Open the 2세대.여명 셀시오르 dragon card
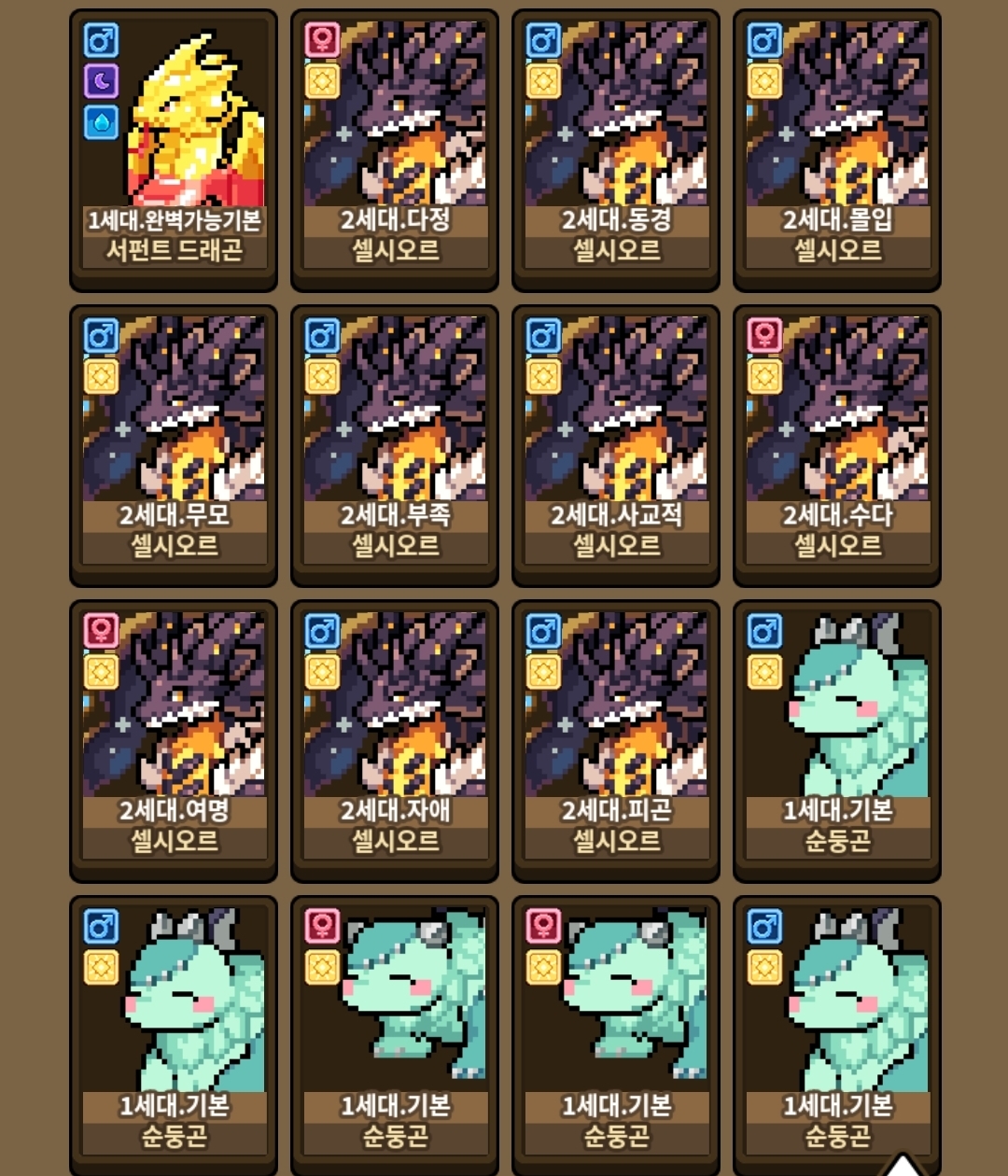Image resolution: width=1008 pixels, height=1176 pixels. point(174,739)
